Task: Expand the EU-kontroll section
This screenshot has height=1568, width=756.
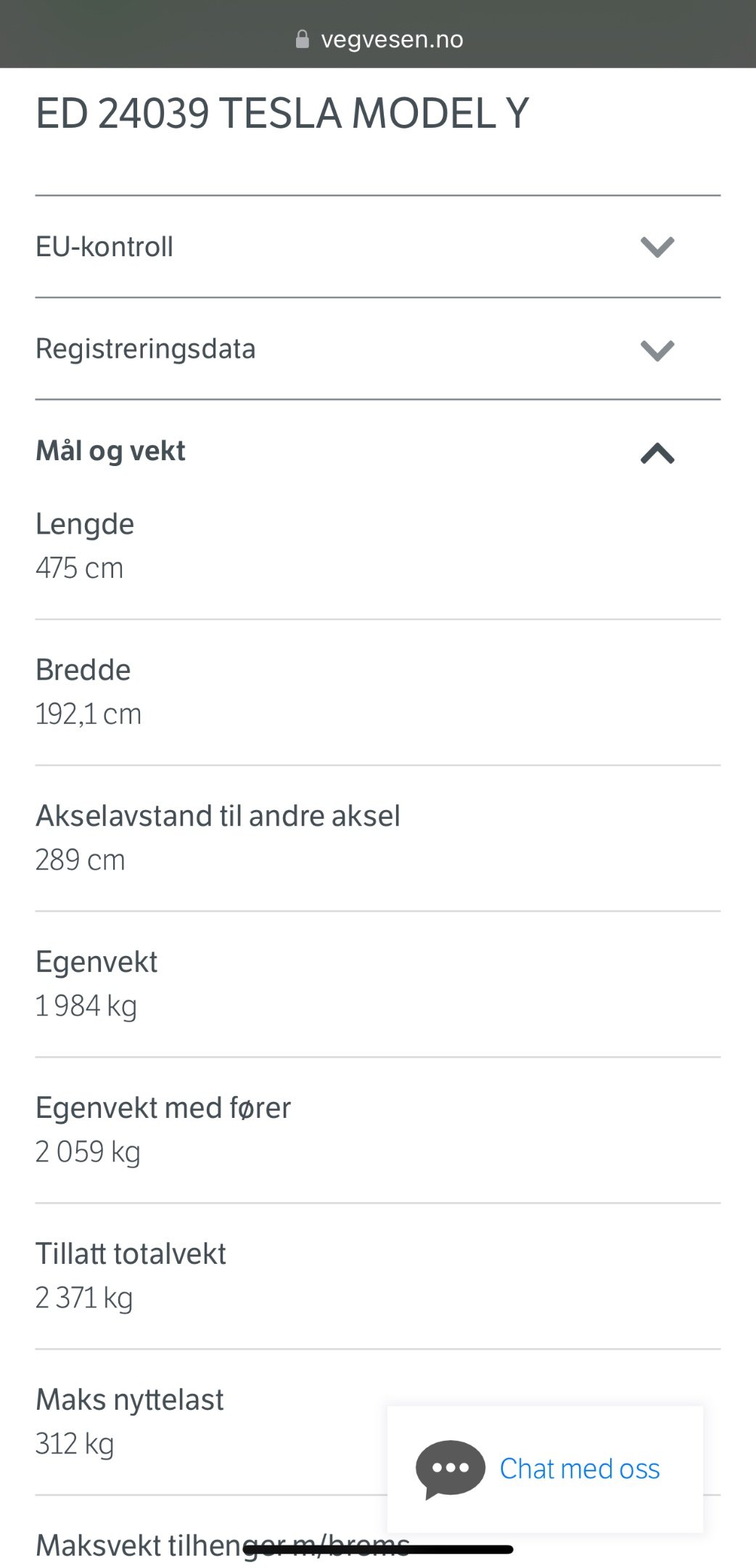Action: (657, 248)
